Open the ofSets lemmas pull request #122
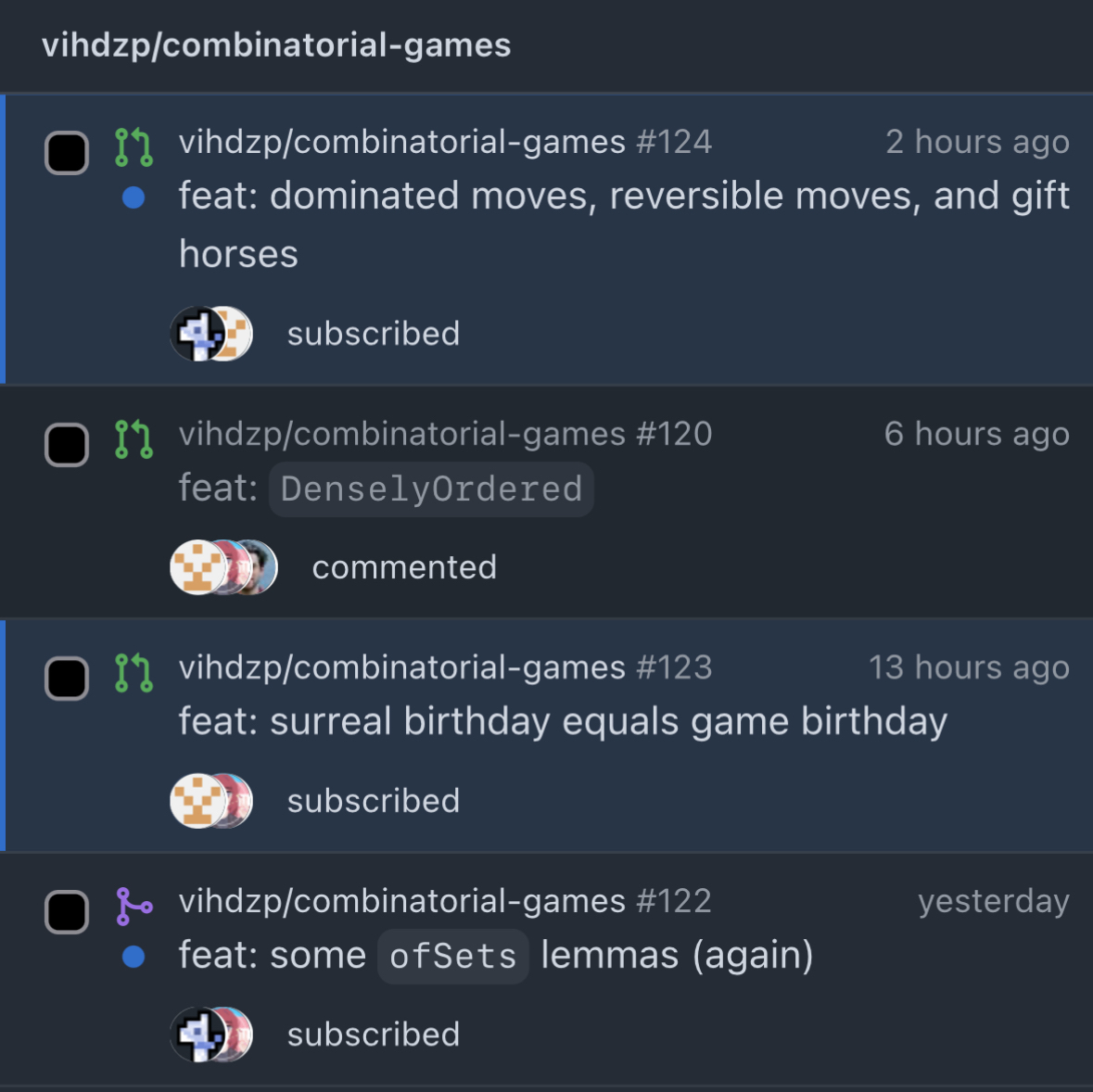Image resolution: width=1093 pixels, height=1092 pixels. (495, 956)
